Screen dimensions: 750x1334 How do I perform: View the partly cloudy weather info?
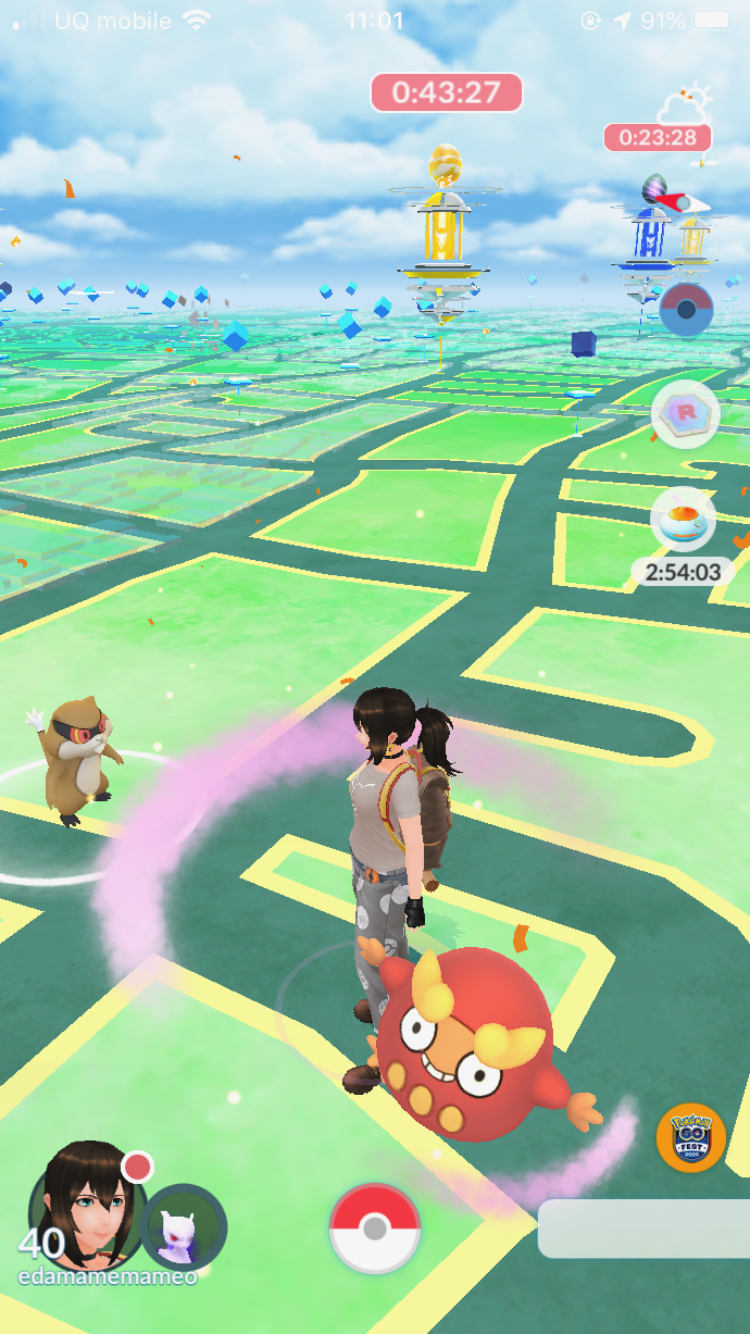685,105
